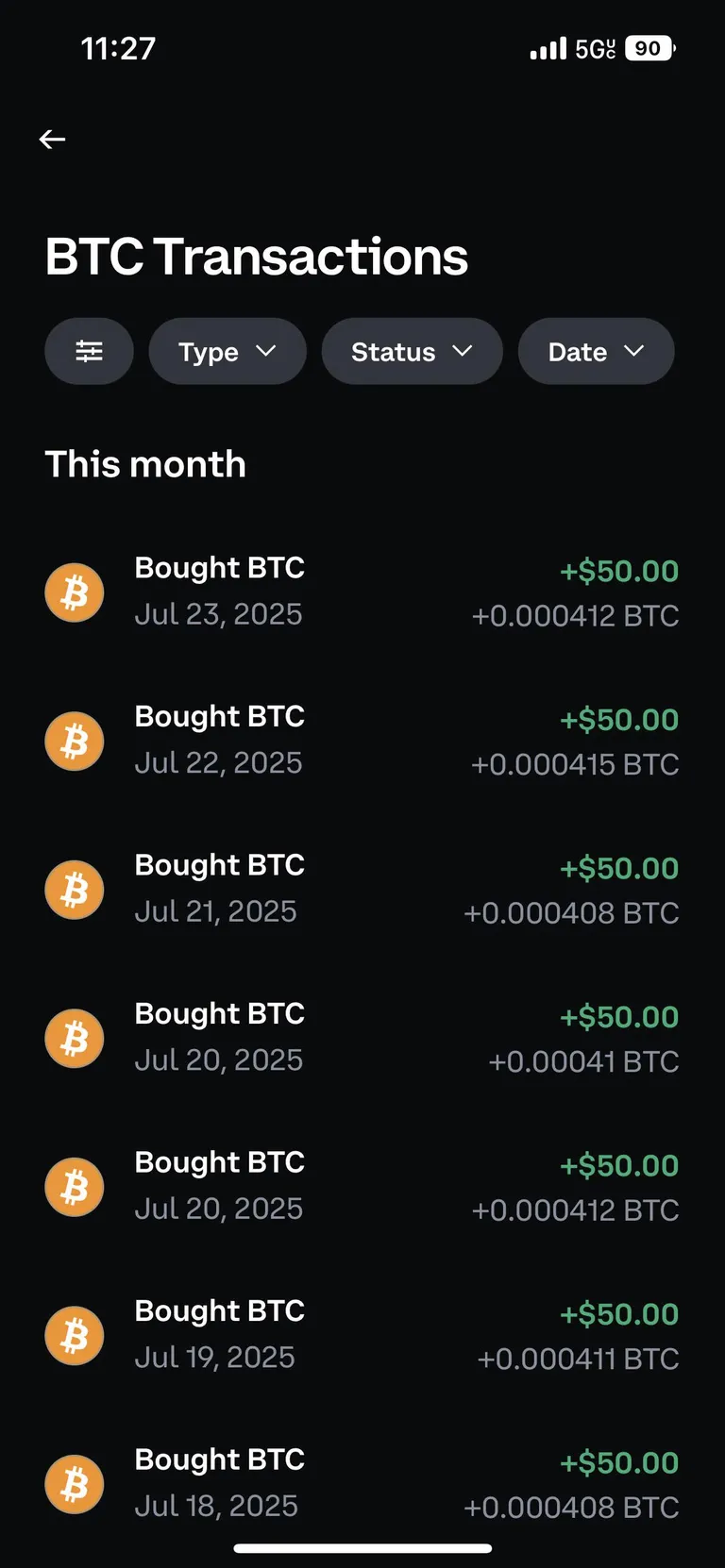Click the back arrow to exit transactions

(x=52, y=139)
